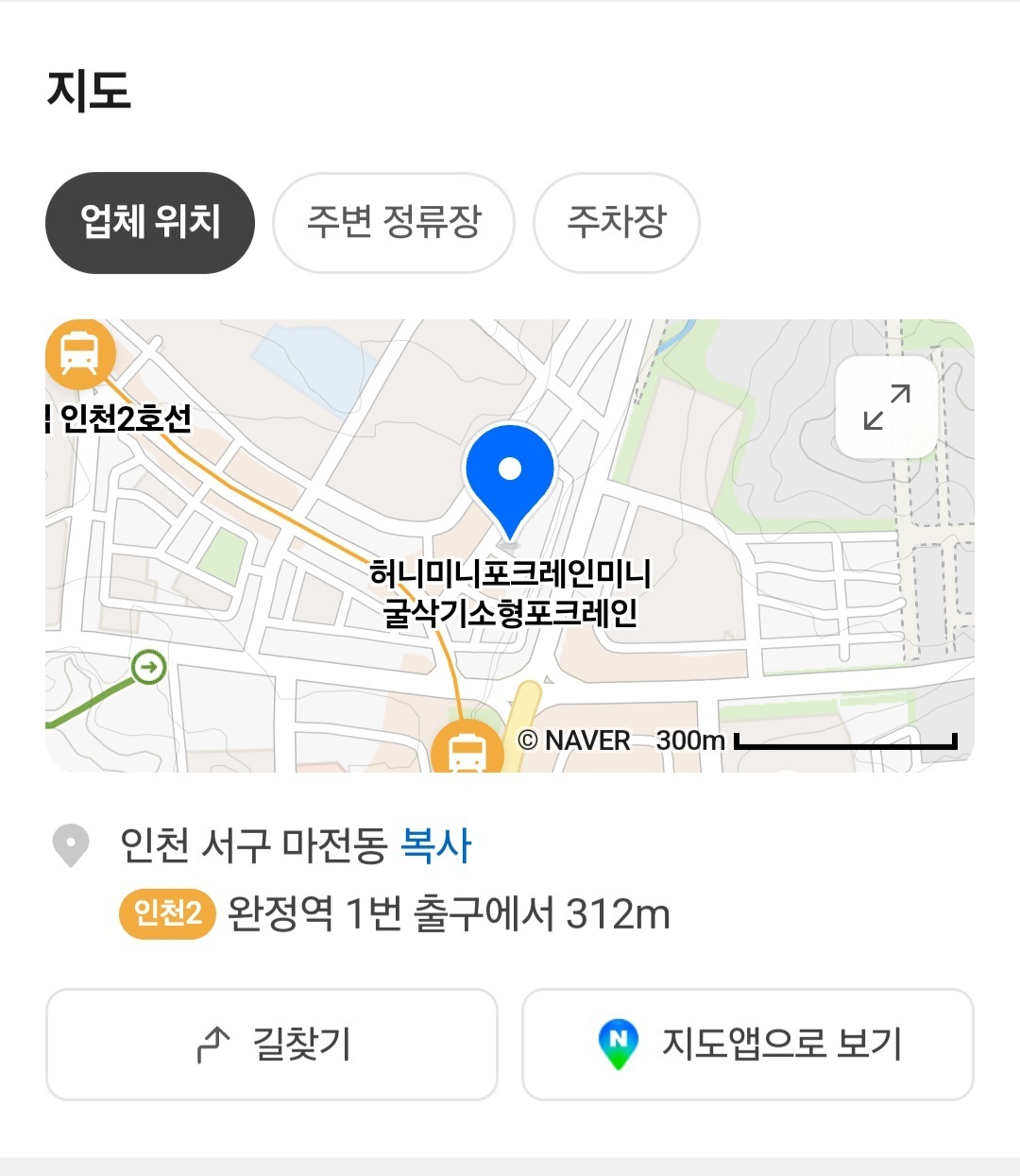
Task: Select the 업체 위치 chip
Action: click(x=150, y=223)
